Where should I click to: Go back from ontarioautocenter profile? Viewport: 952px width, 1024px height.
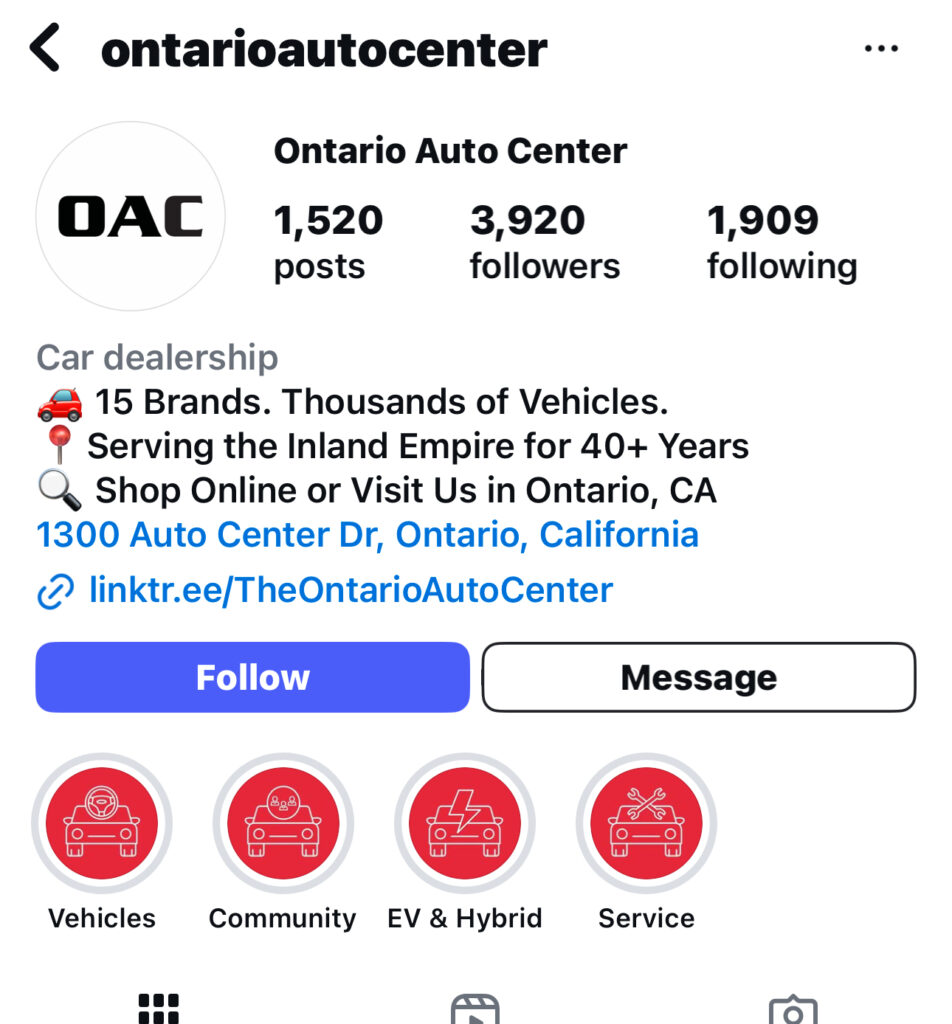pos(45,48)
